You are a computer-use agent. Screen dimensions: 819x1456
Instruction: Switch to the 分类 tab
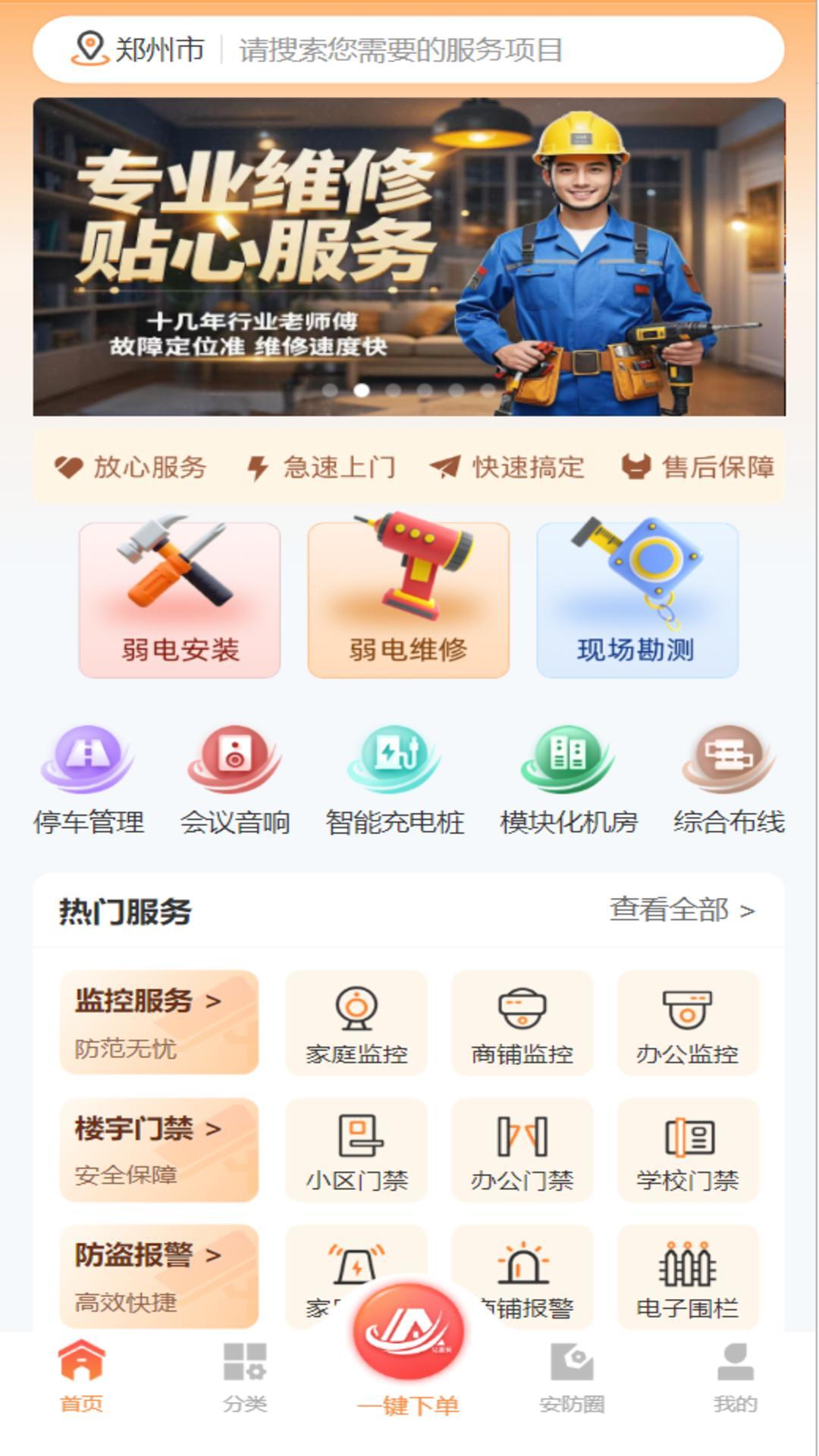245,1376
